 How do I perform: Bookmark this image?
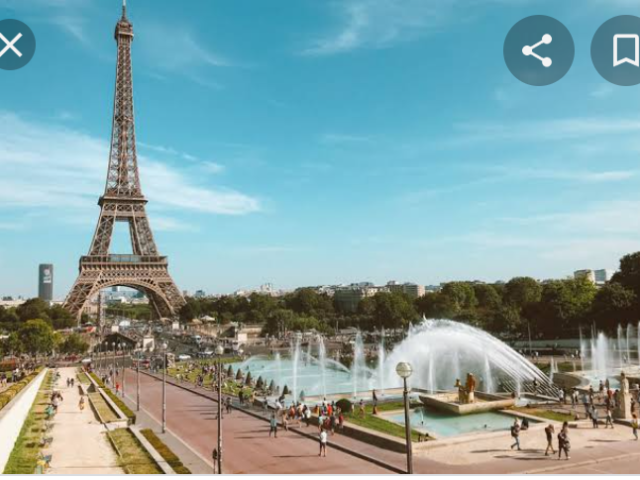624,50
